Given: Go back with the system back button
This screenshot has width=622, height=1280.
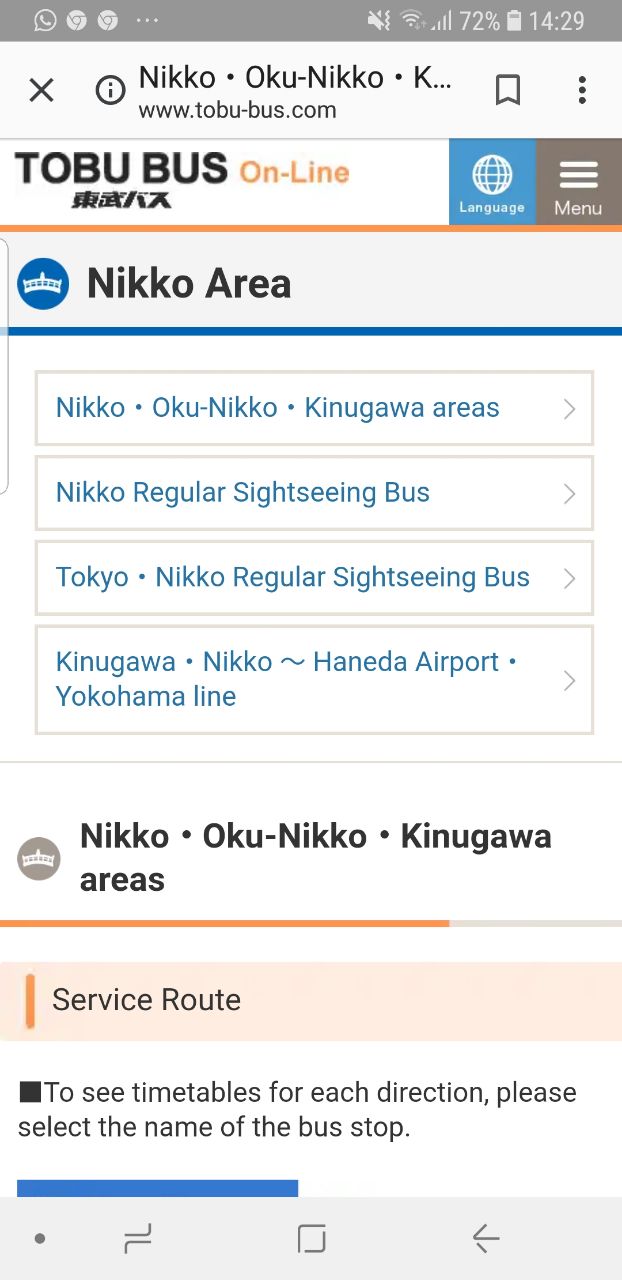Looking at the screenshot, I should pyautogui.click(x=486, y=1239).
